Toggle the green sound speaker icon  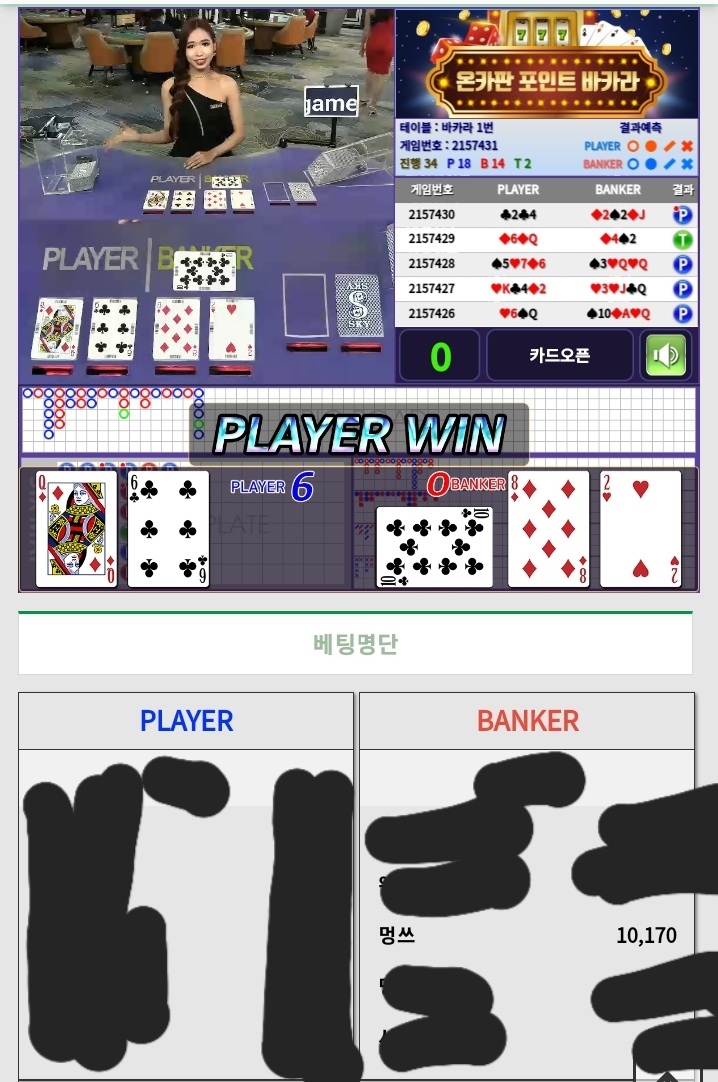tap(665, 356)
